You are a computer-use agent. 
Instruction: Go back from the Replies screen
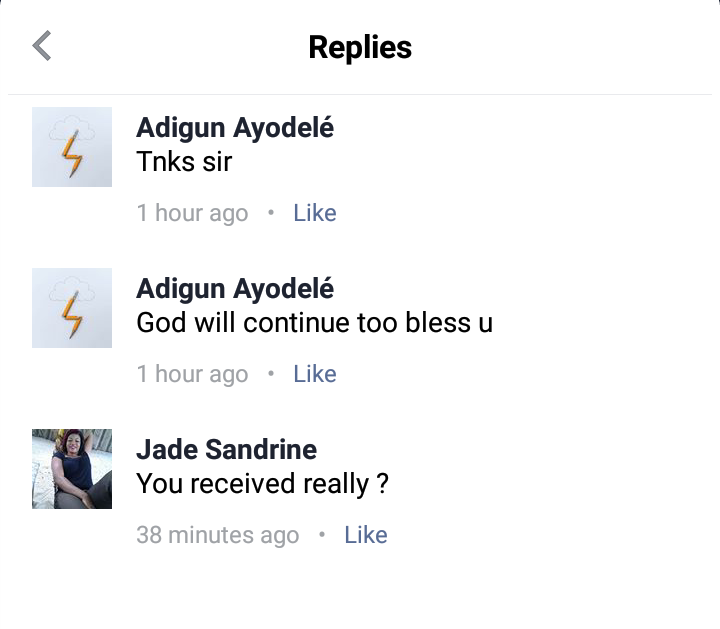click(x=42, y=46)
